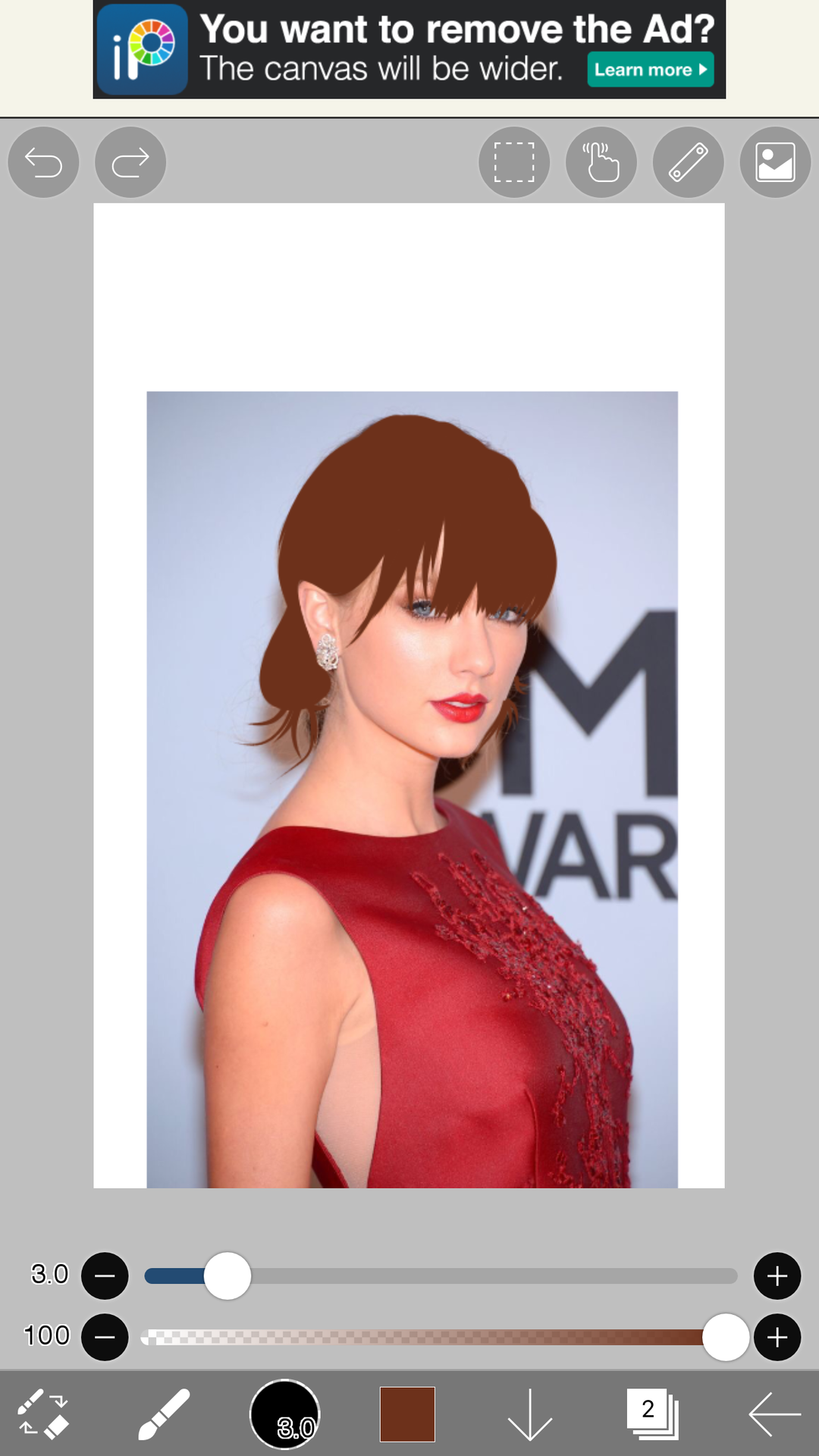Viewport: 819px width, 1456px height.
Task: Decrease opacity with minus button
Action: (x=105, y=1337)
